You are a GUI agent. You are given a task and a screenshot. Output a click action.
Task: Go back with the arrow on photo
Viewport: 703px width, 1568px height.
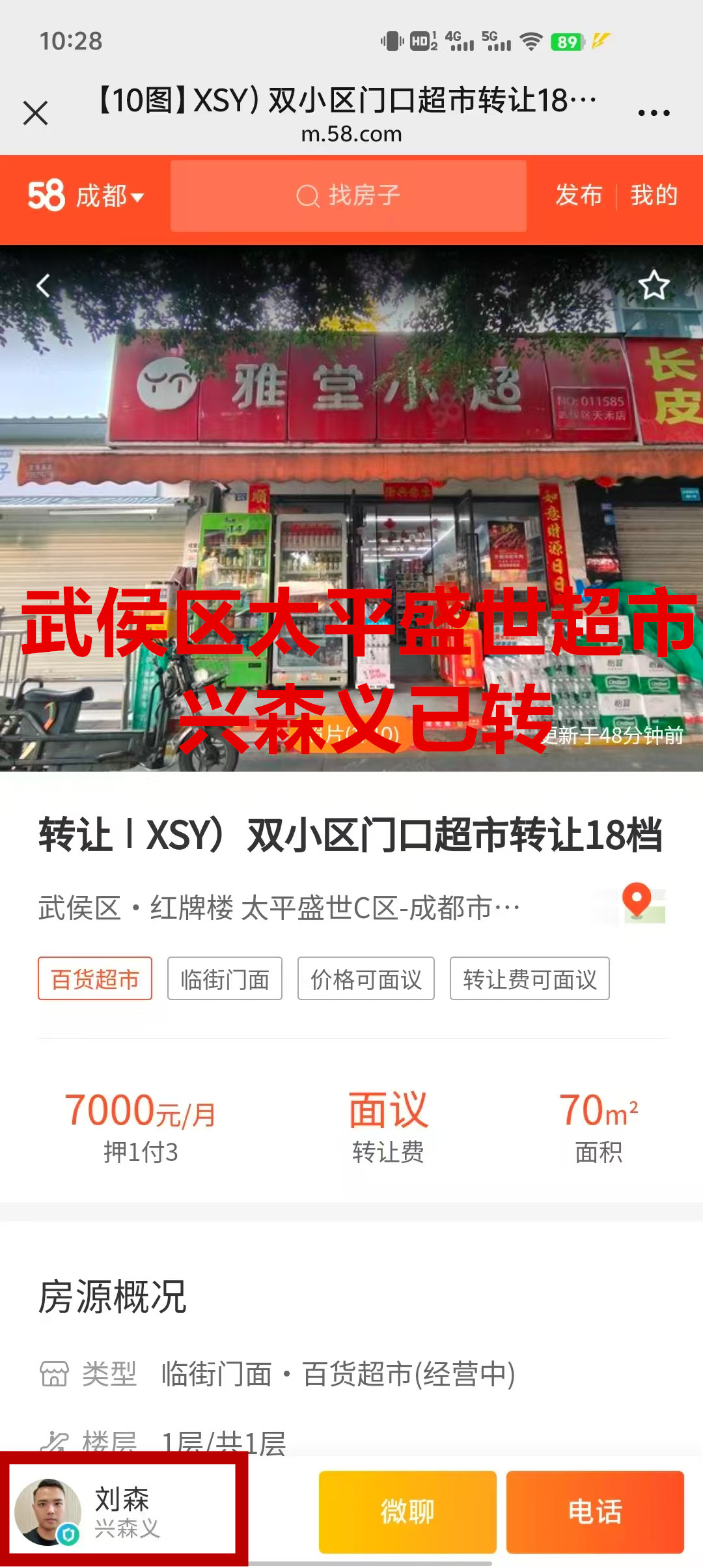(43, 285)
